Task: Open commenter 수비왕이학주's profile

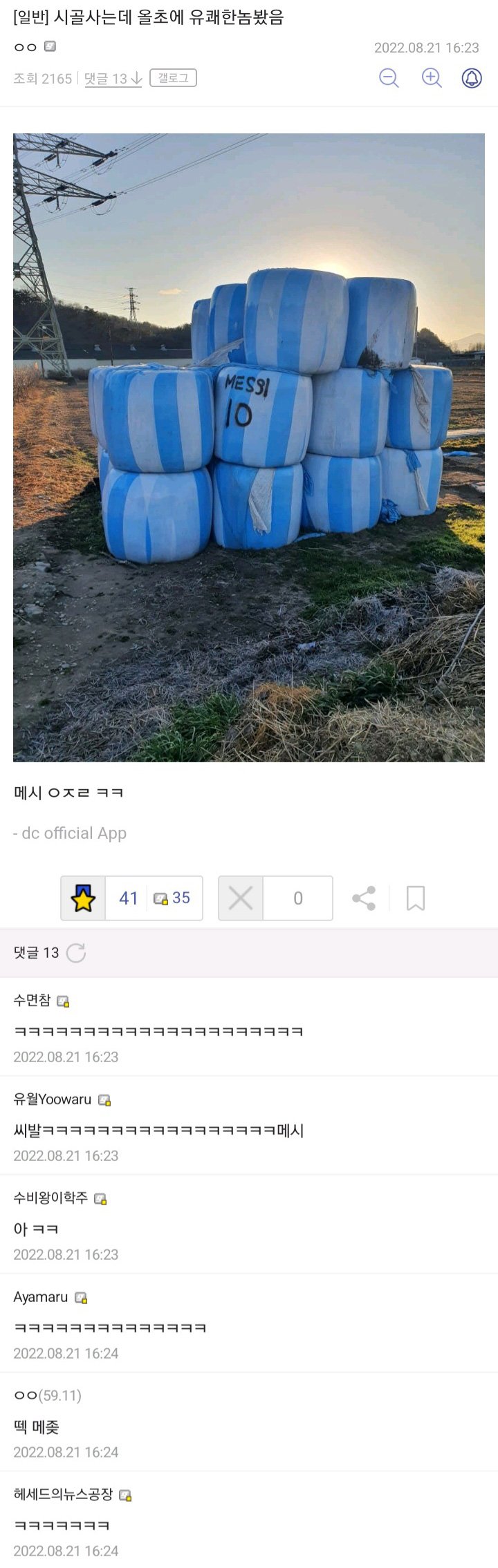Action: tap(50, 1198)
